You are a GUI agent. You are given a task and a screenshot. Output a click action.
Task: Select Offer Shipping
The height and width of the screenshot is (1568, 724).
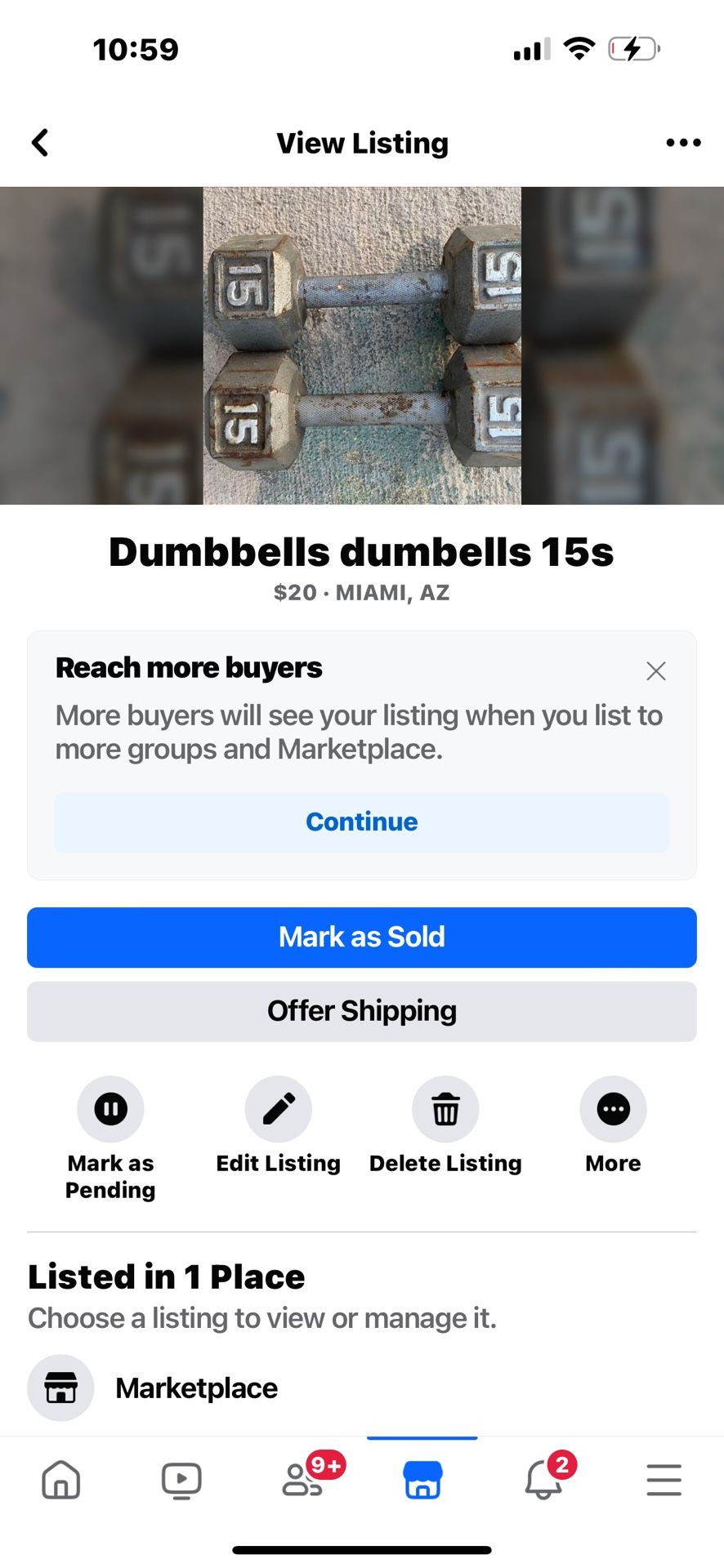[362, 1011]
